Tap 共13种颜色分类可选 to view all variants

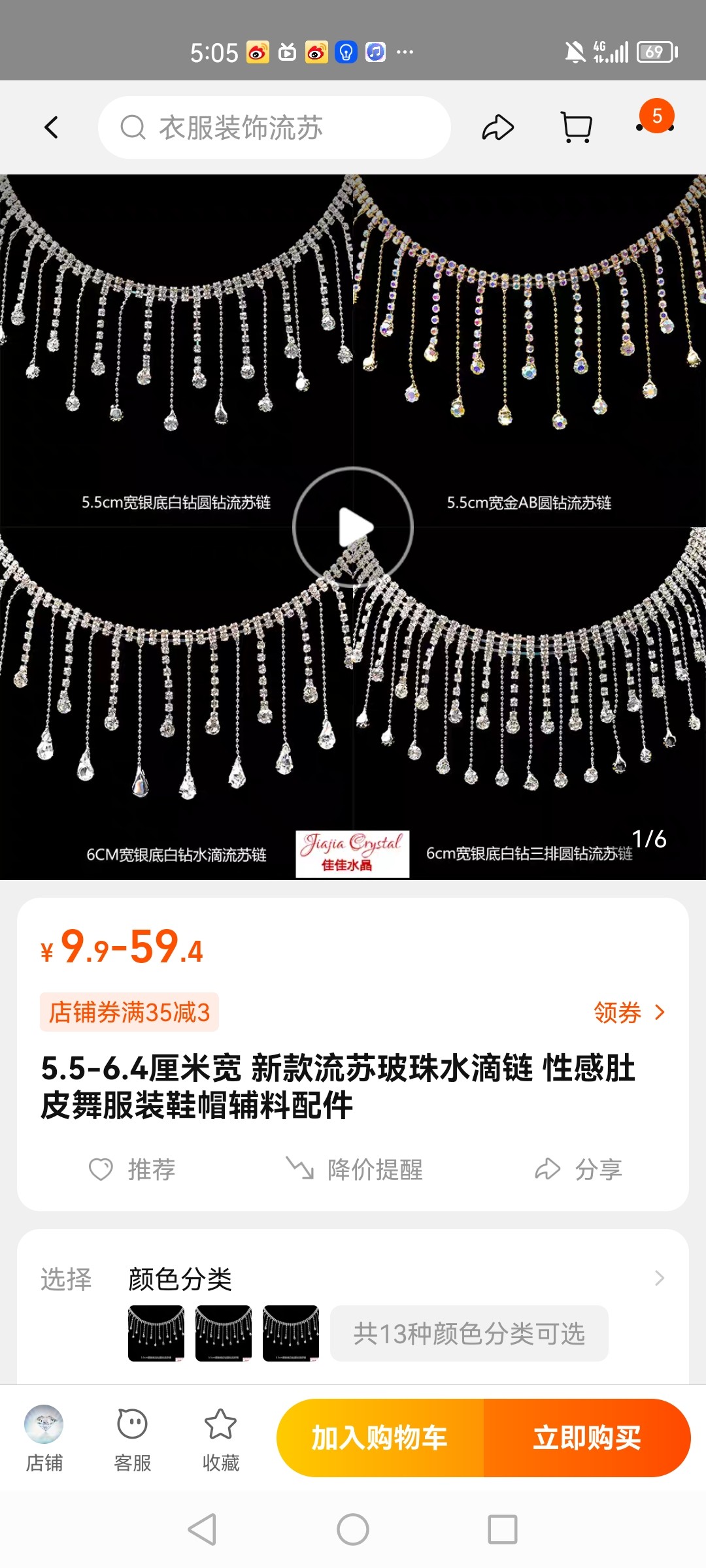pyautogui.click(x=469, y=1333)
